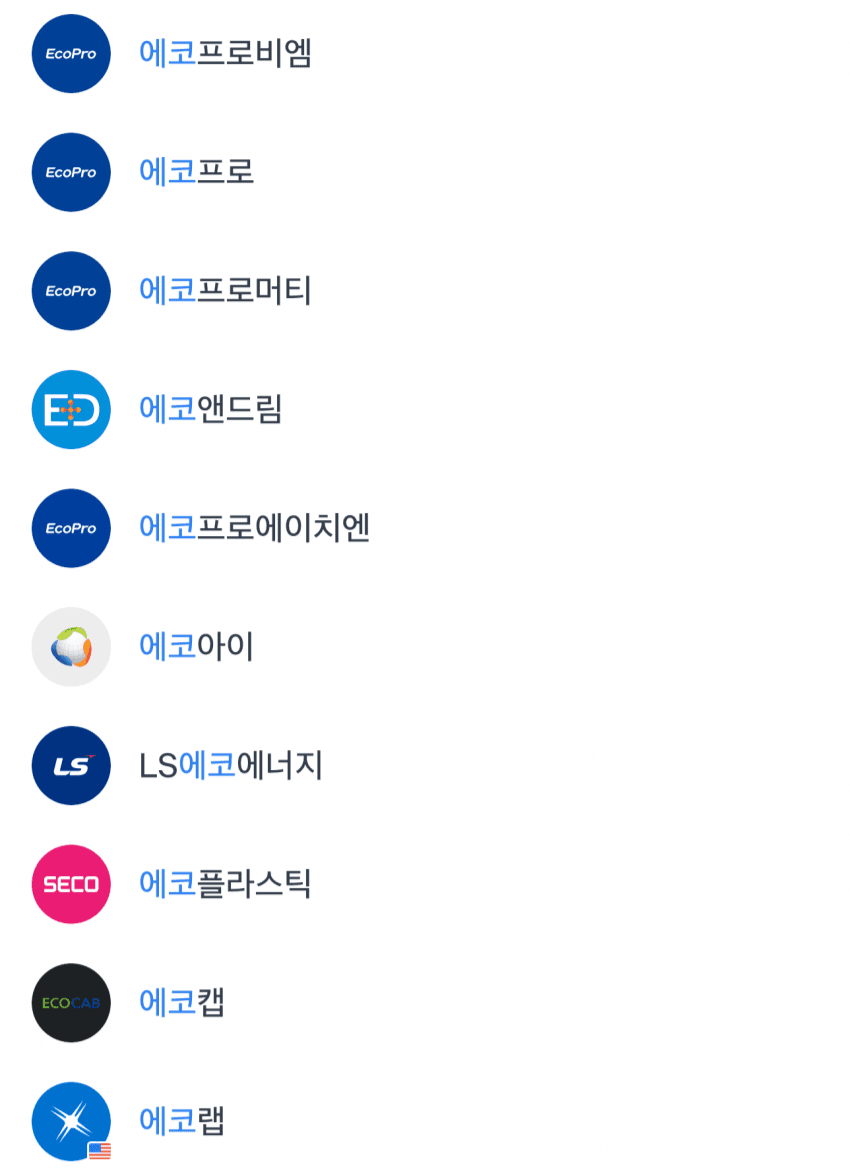Open 에코프로머티 from the list
850x1176 pixels.
pos(225,291)
